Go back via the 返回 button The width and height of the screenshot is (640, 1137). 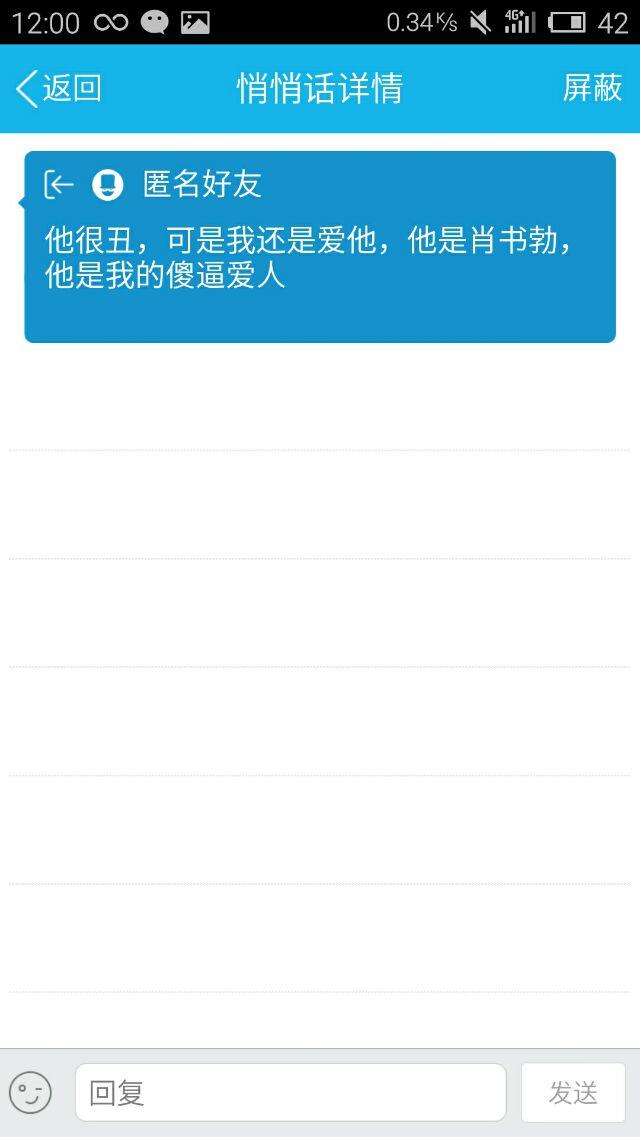(x=58, y=89)
